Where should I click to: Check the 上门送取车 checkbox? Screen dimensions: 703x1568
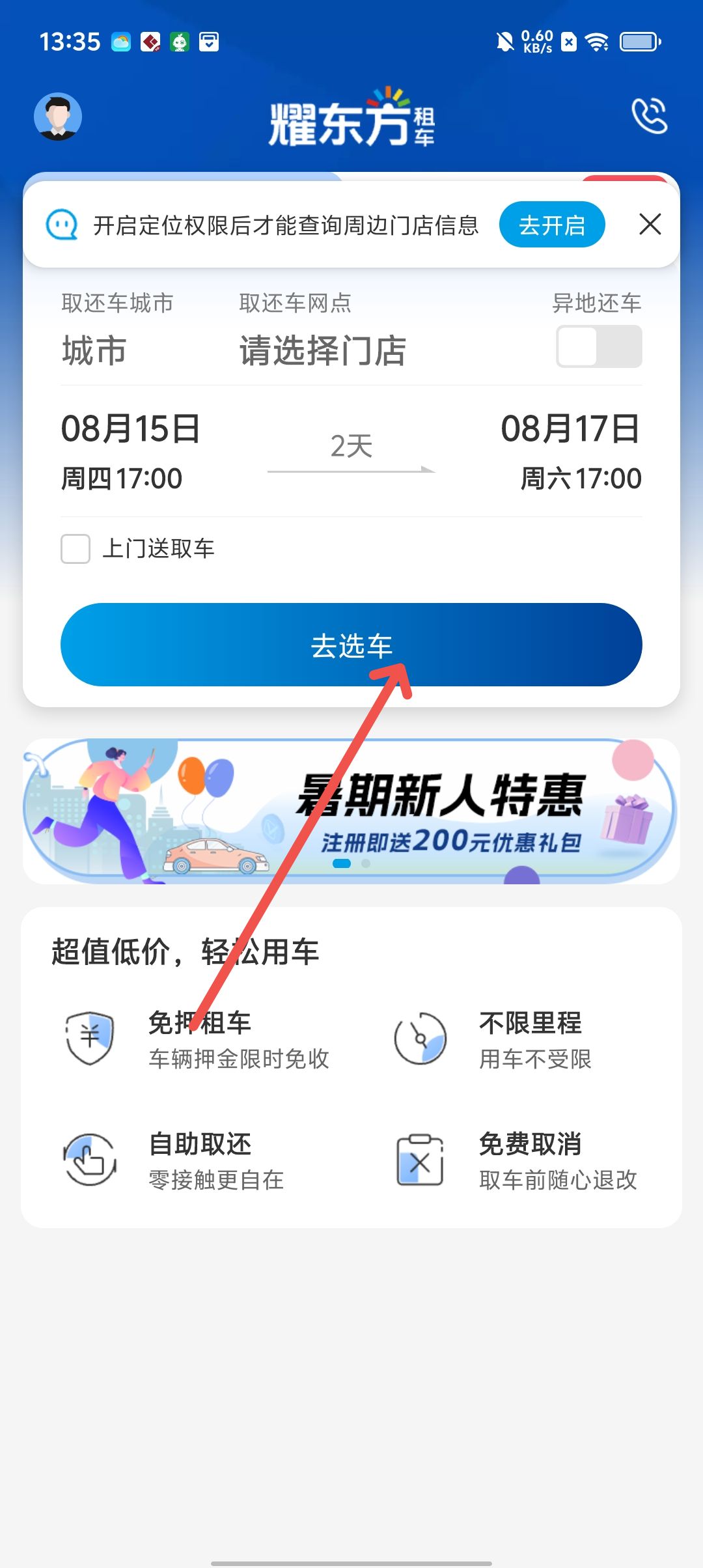tap(76, 549)
